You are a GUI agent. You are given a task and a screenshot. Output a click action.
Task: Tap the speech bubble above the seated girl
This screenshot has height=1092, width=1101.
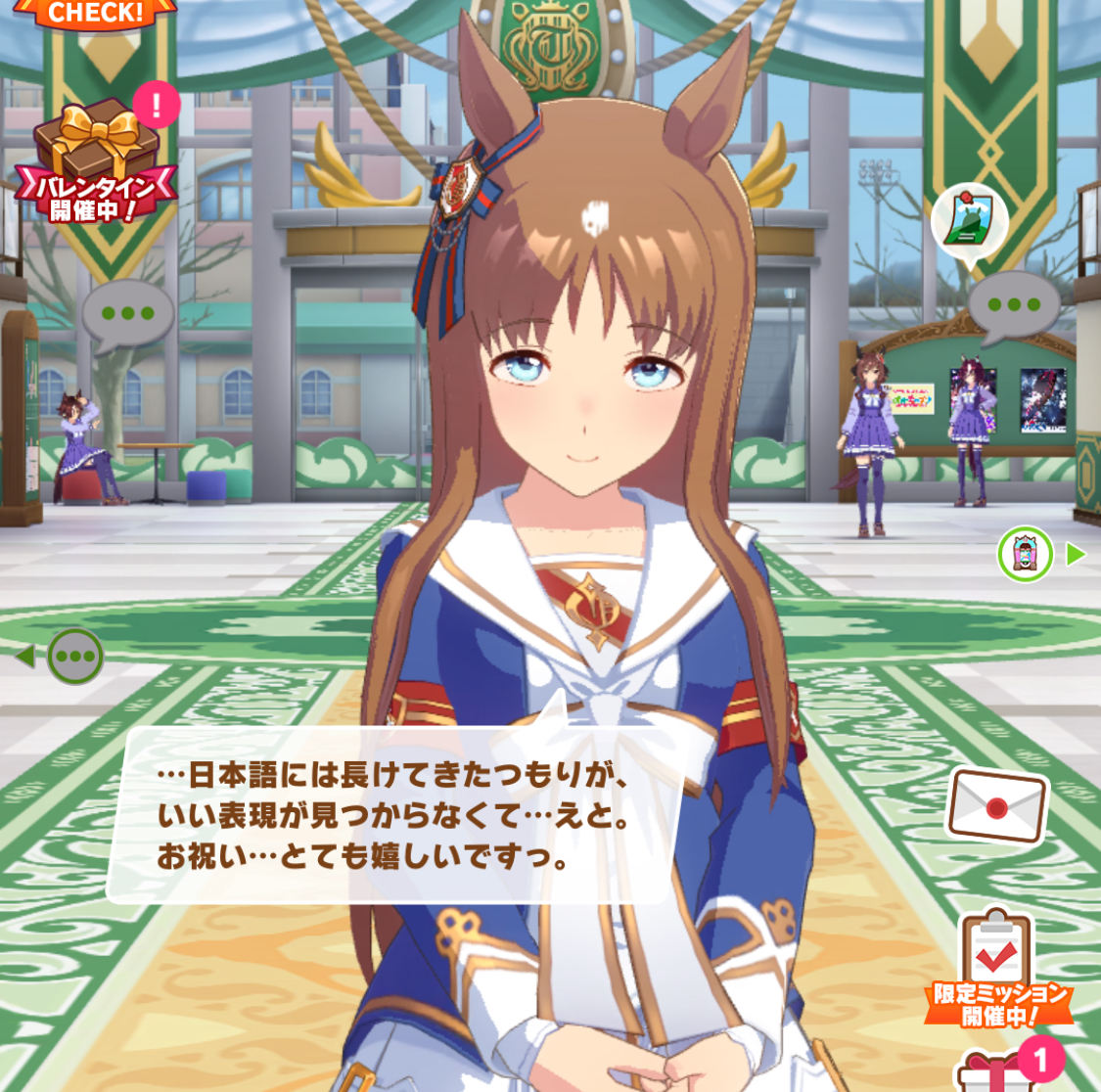tap(127, 314)
